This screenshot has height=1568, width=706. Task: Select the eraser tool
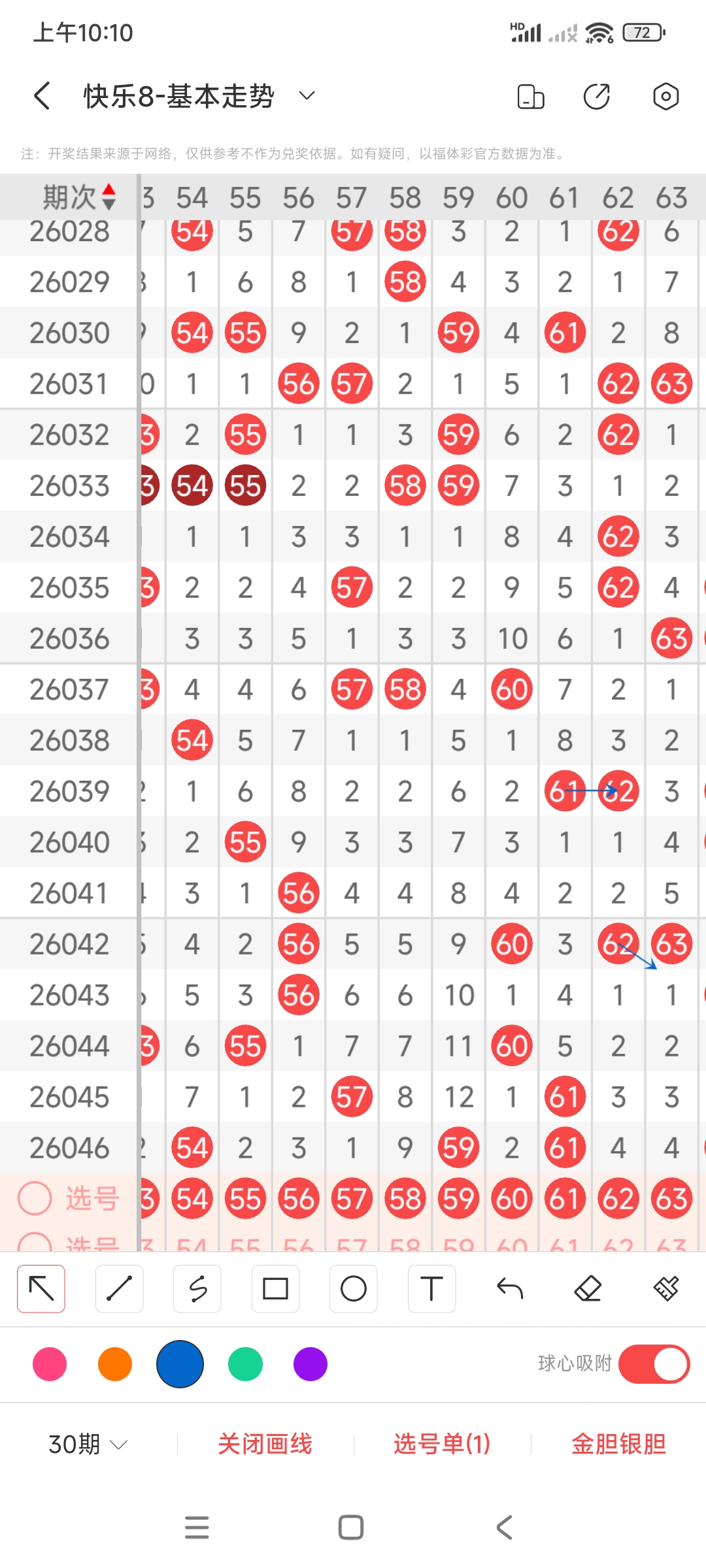point(588,1289)
